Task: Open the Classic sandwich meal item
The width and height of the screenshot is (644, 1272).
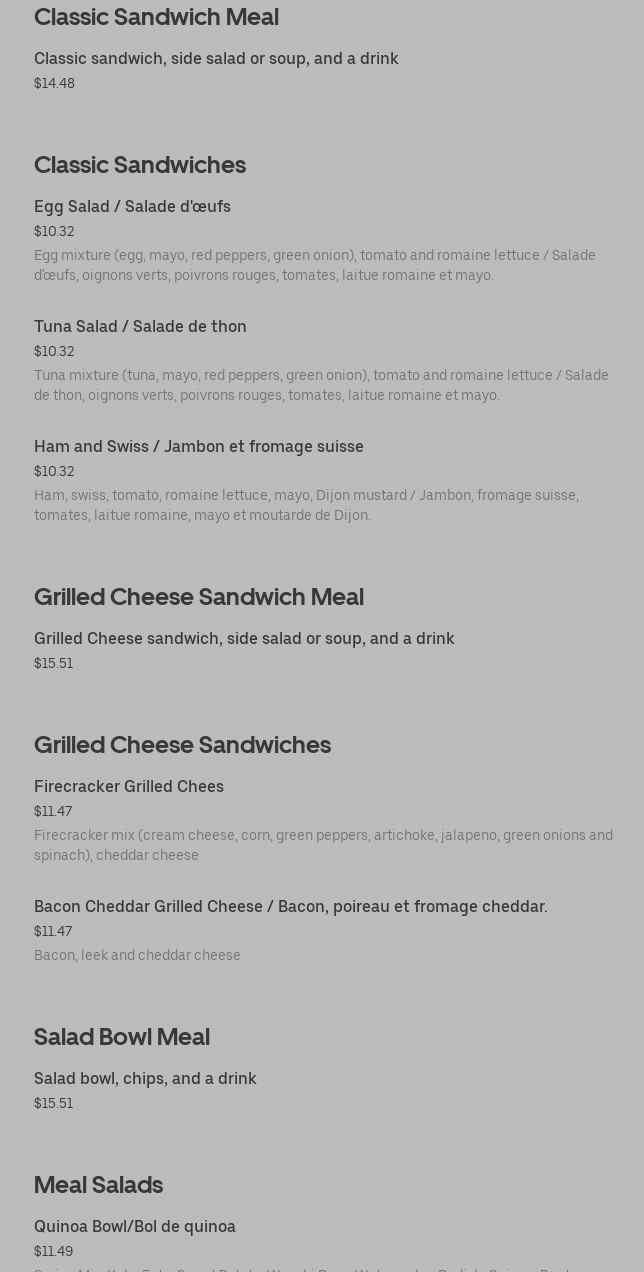Action: (216, 59)
